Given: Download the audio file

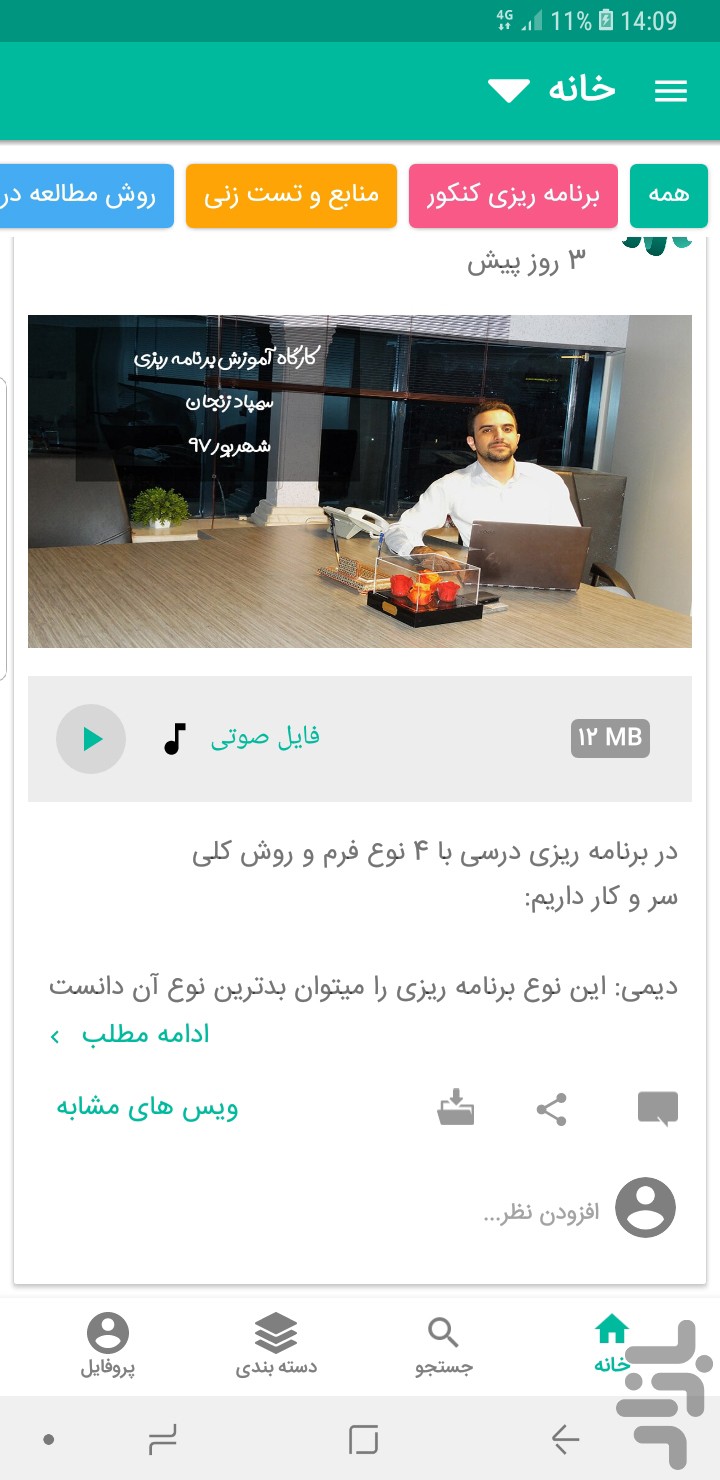Looking at the screenshot, I should [456, 1108].
